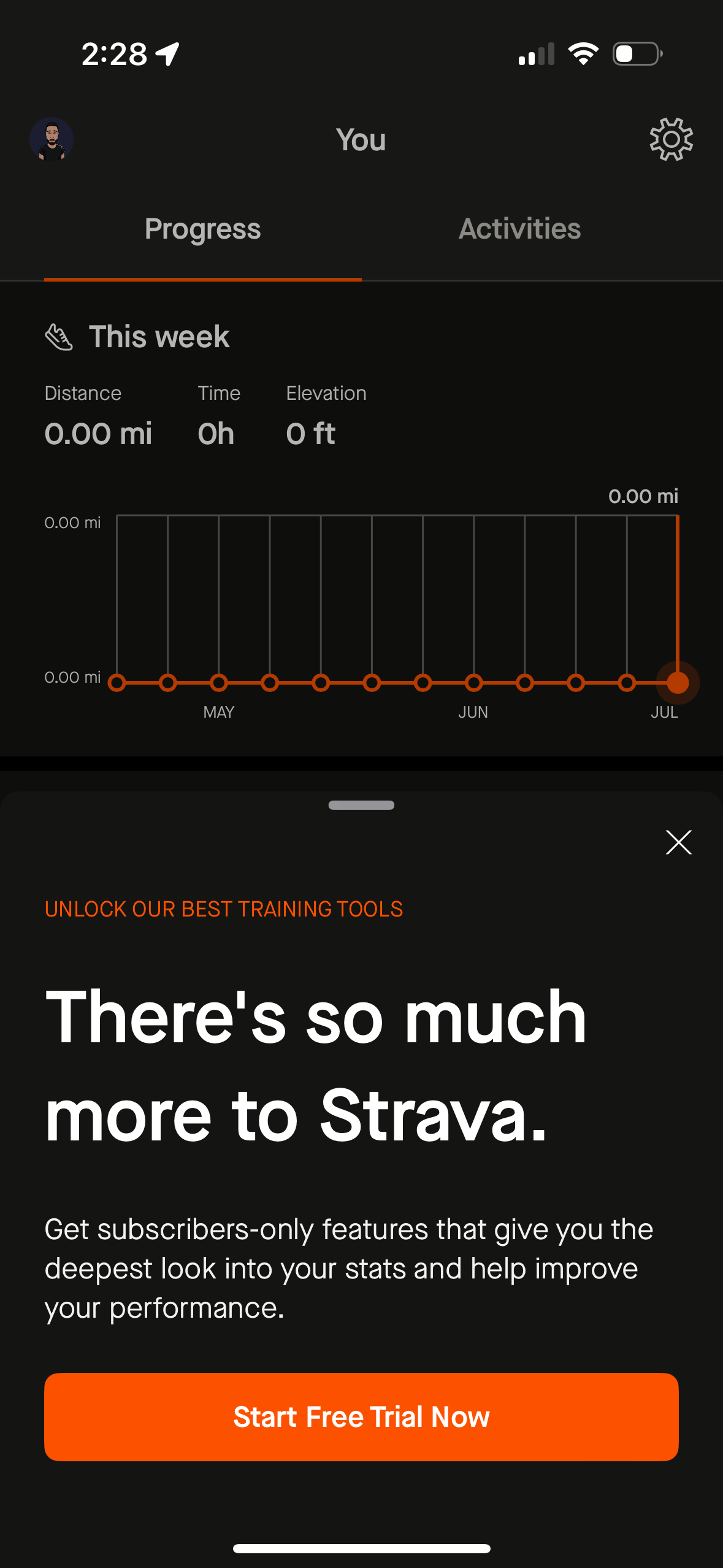723x1568 pixels.
Task: Dismiss the trial promotion with the X
Action: (x=678, y=842)
